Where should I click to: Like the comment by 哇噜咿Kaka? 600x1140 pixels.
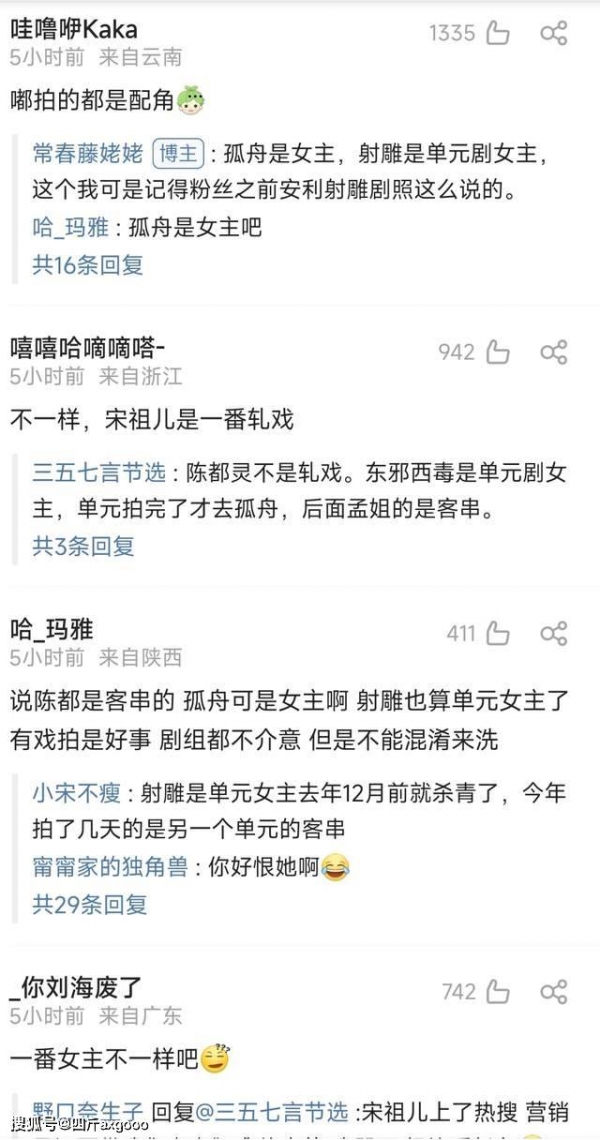497,33
